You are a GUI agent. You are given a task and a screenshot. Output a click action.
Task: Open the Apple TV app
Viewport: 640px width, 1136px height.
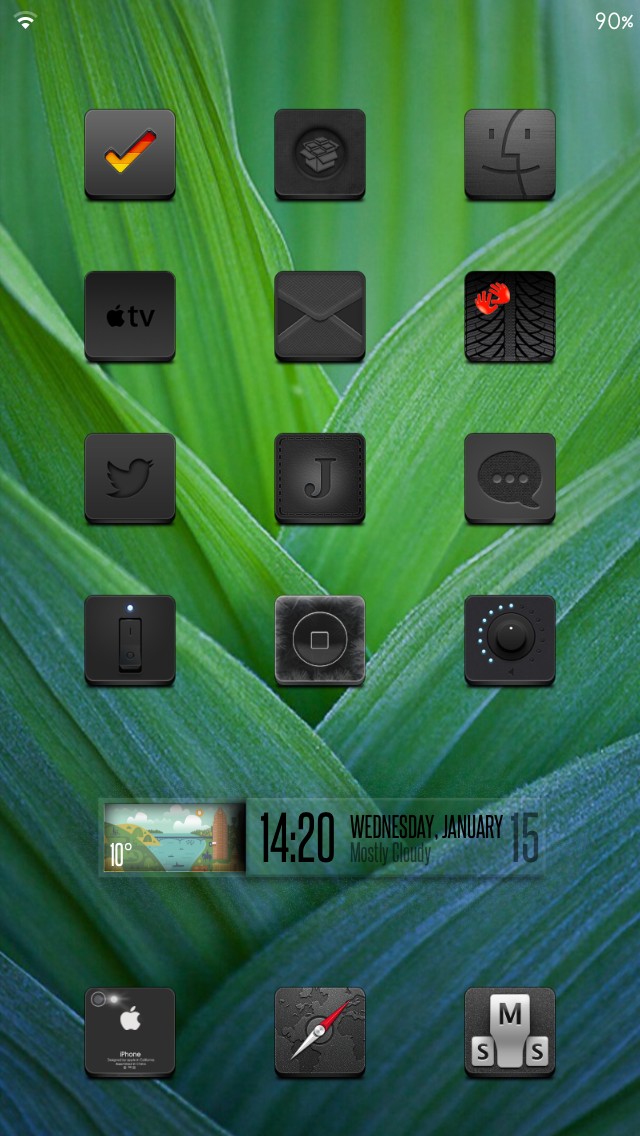(x=130, y=316)
